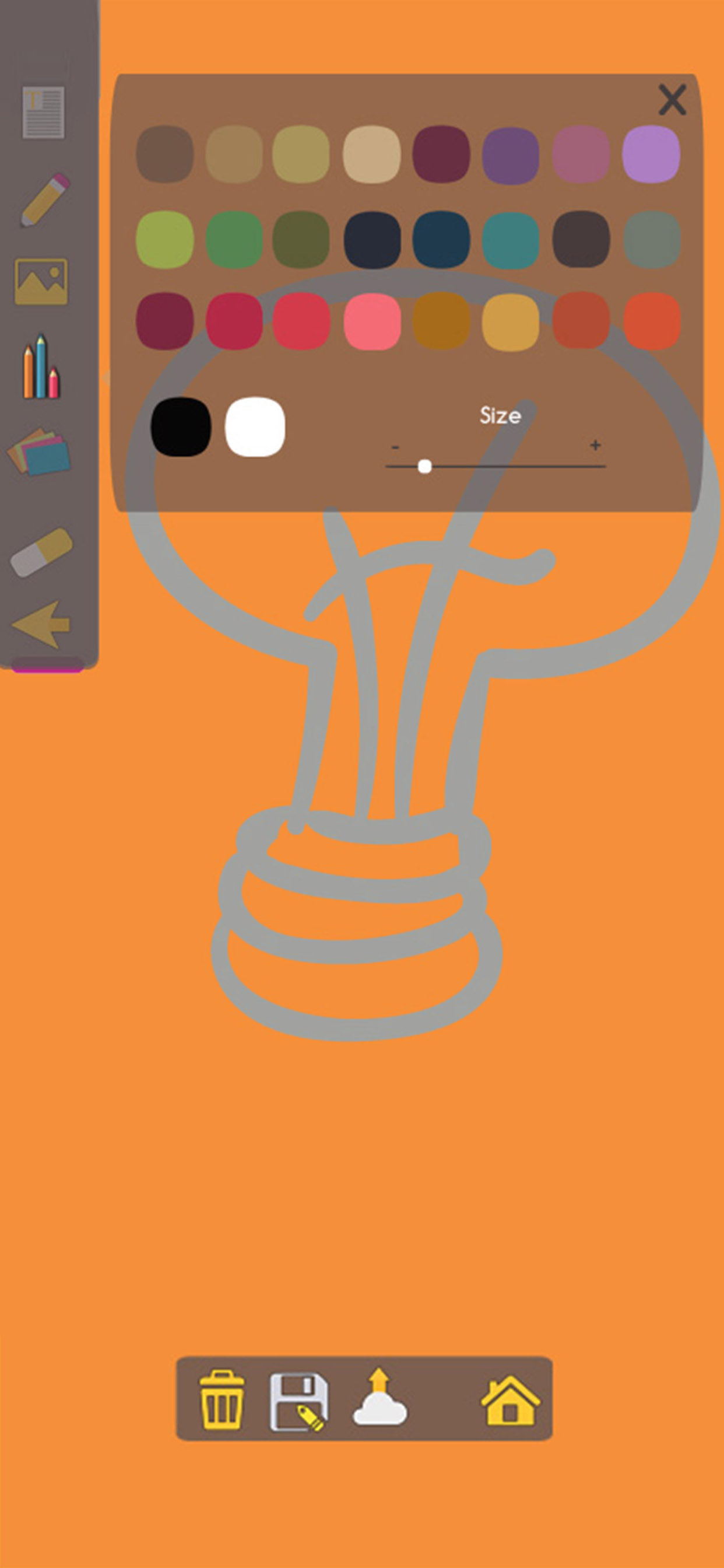
Task: Click the back arrow in the sidebar
Action: (40, 625)
